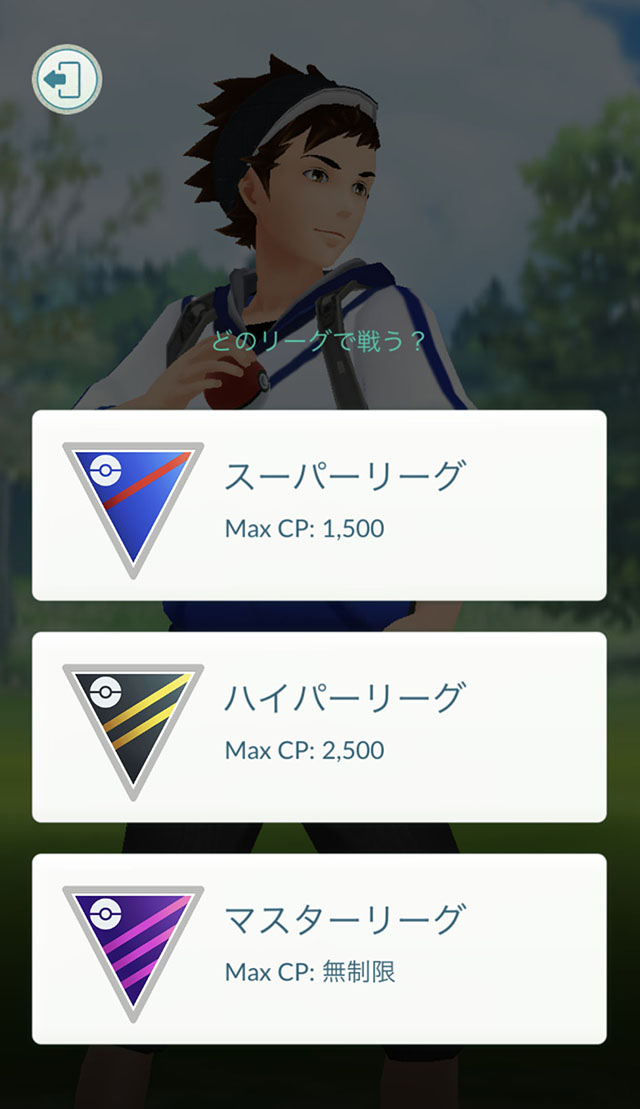Pick マスターリーグ with unlimited CP
The height and width of the screenshot is (1109, 640).
(x=319, y=949)
